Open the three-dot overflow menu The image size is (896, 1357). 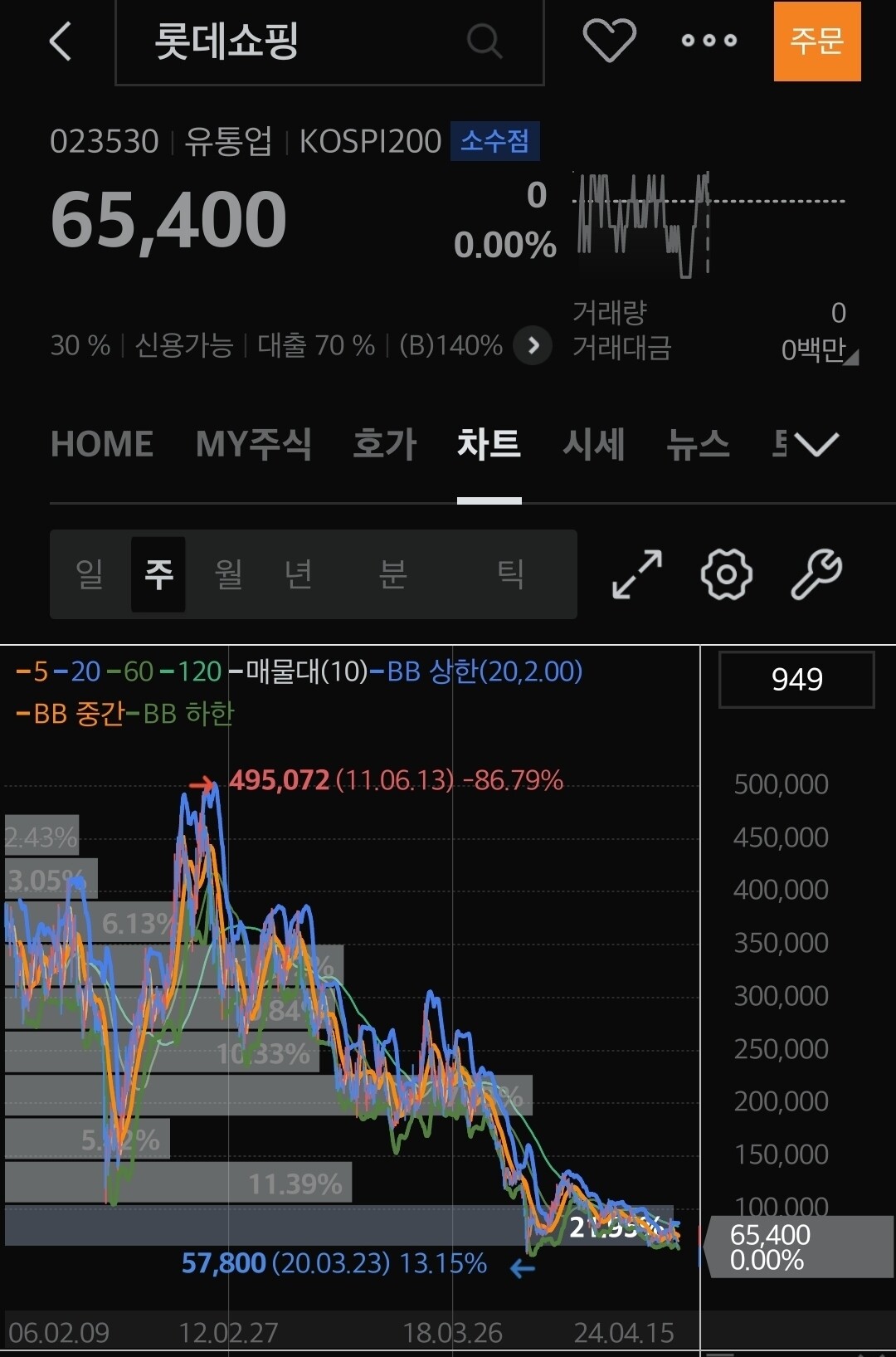tap(710, 40)
